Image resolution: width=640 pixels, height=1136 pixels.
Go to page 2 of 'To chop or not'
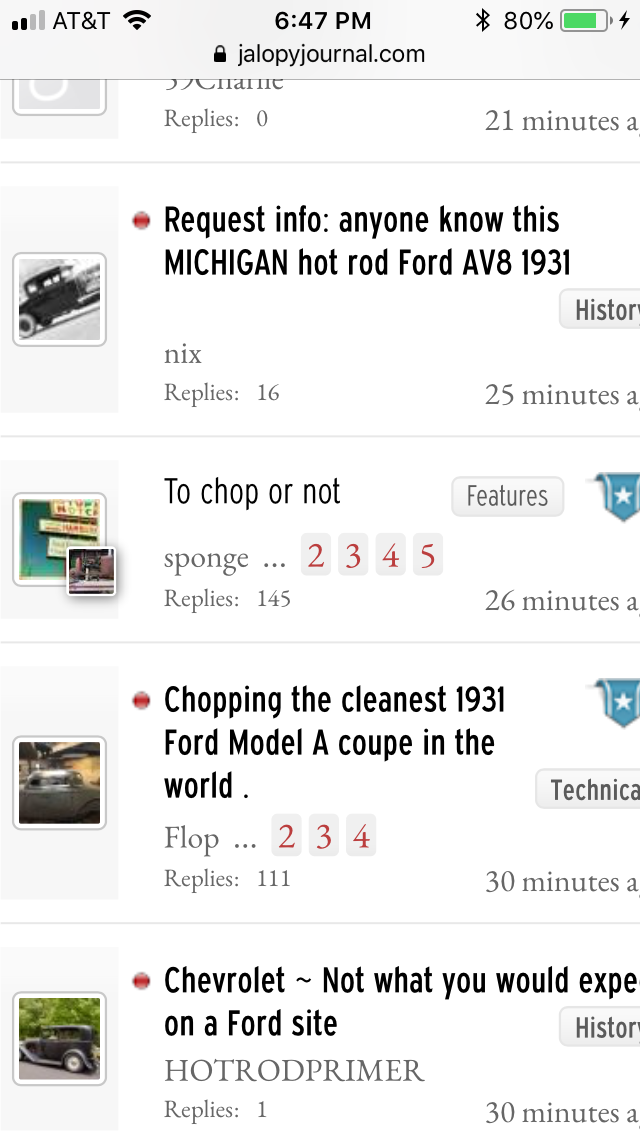[x=315, y=556]
